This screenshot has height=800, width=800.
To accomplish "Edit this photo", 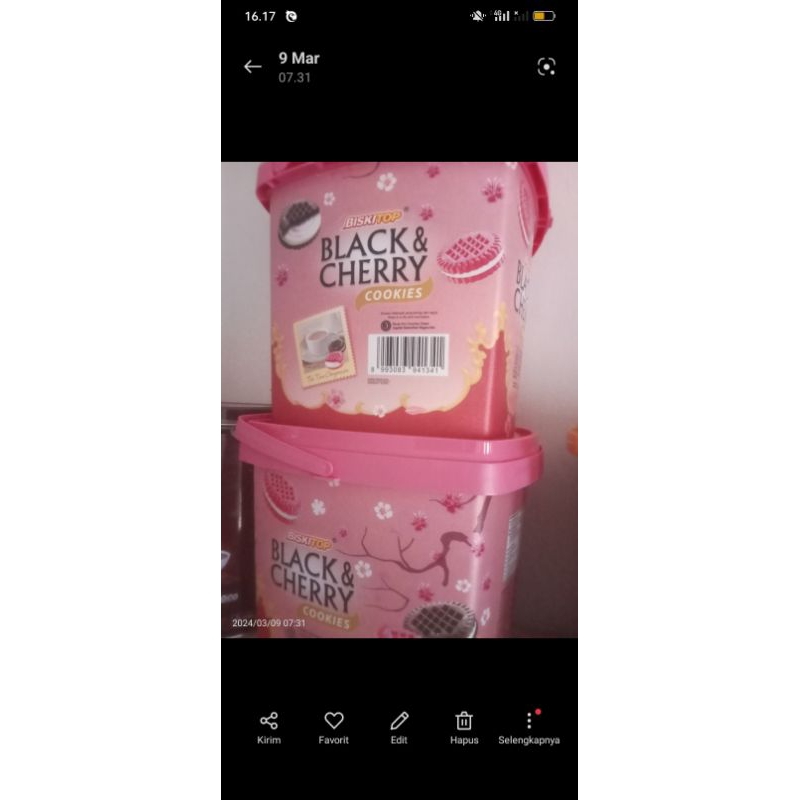I will pyautogui.click(x=399, y=728).
